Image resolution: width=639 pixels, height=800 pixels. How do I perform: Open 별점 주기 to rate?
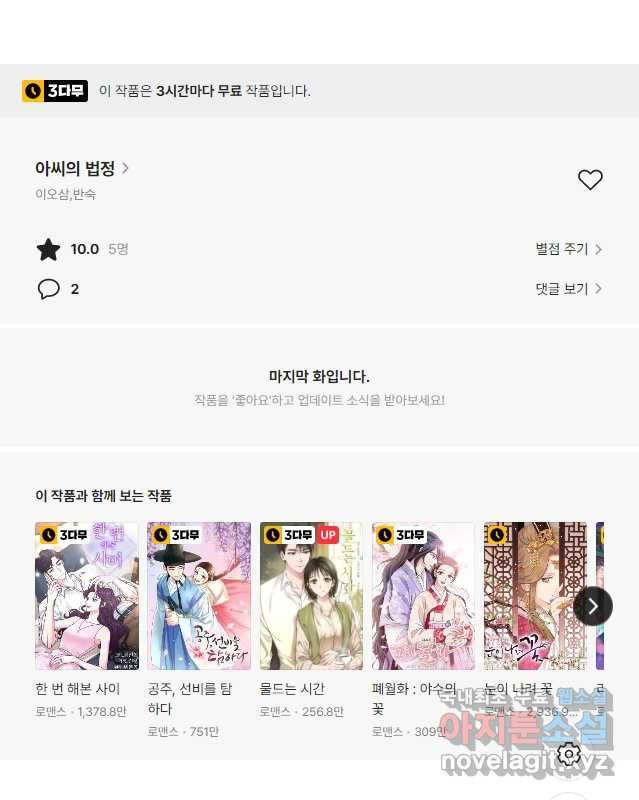tap(568, 249)
